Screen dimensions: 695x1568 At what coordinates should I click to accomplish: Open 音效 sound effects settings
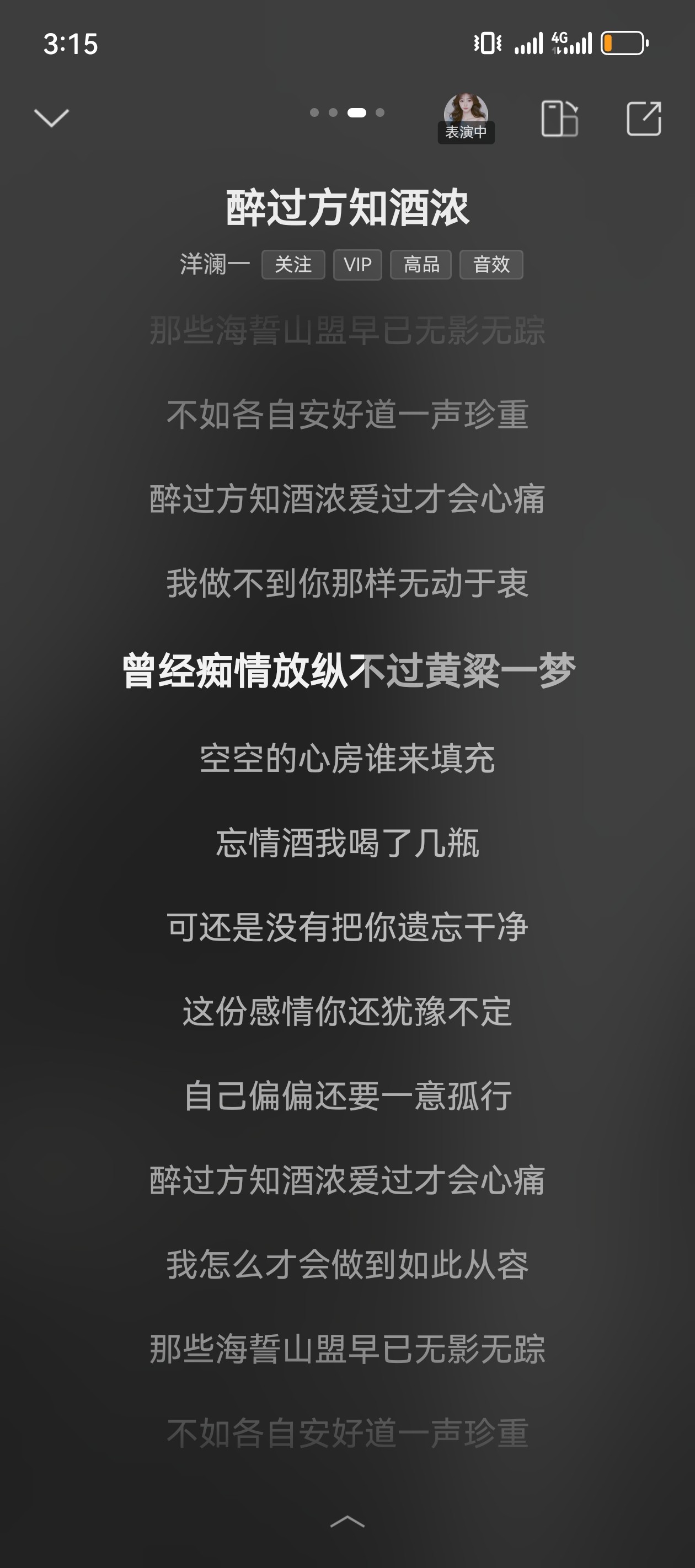click(491, 265)
